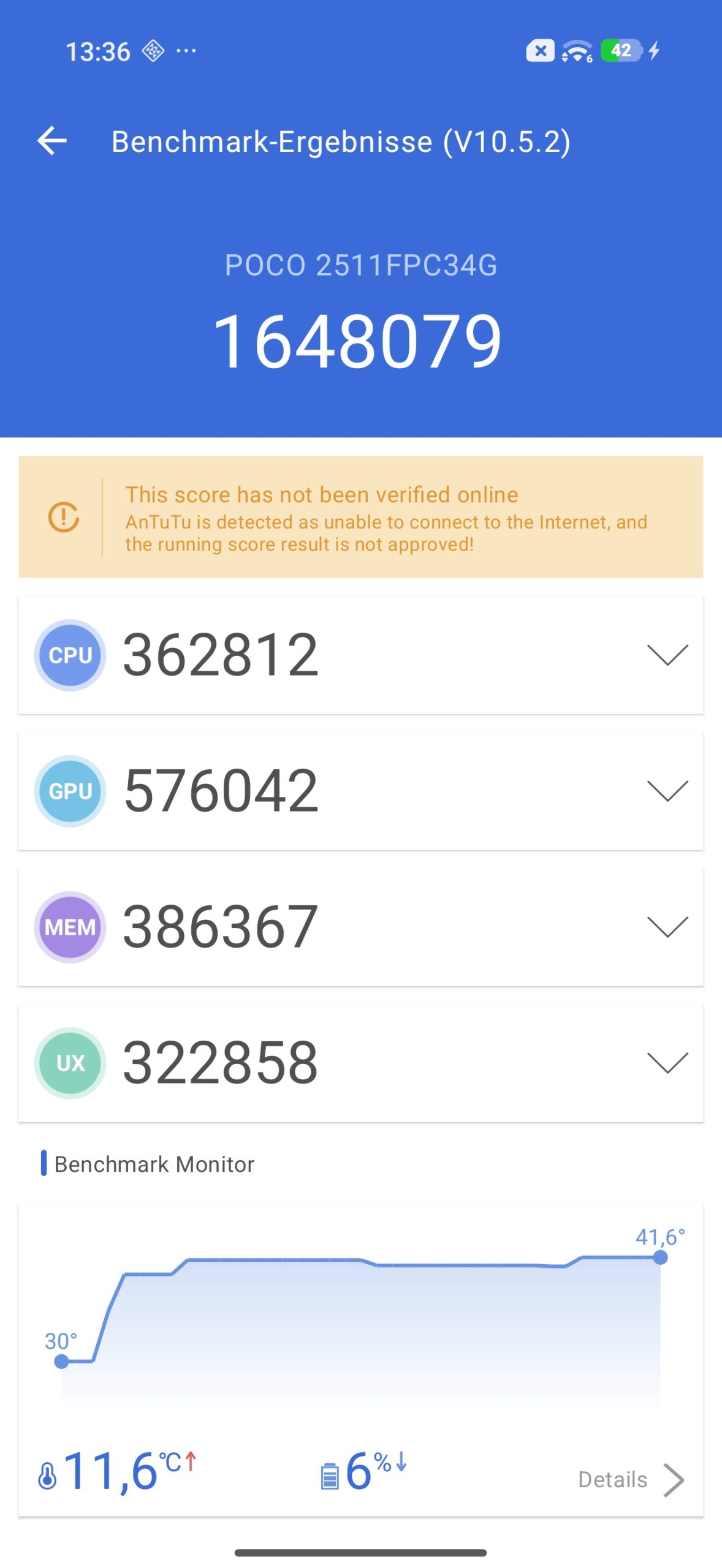
Task: Expand the UX score section
Action: (x=667, y=1063)
